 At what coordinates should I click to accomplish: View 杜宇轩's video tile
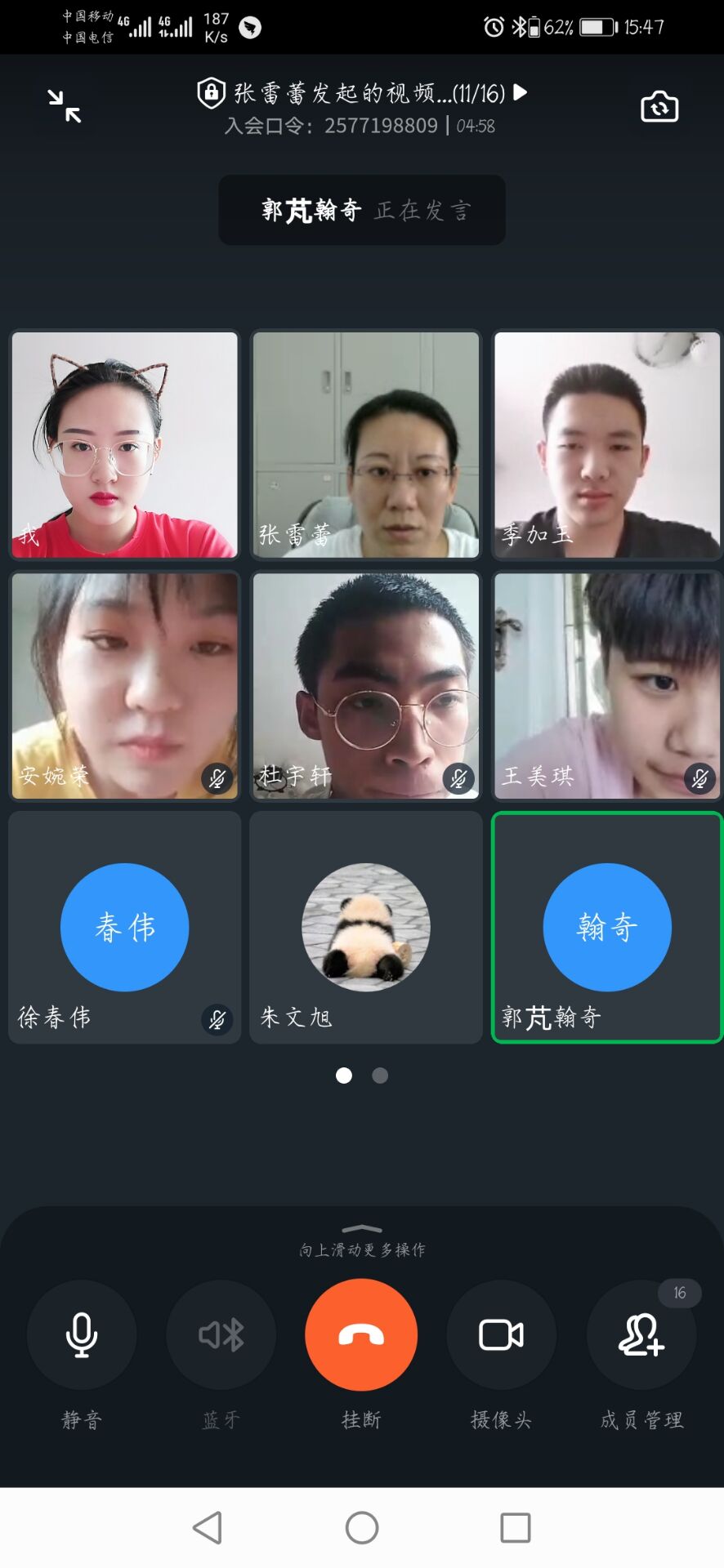pos(365,685)
